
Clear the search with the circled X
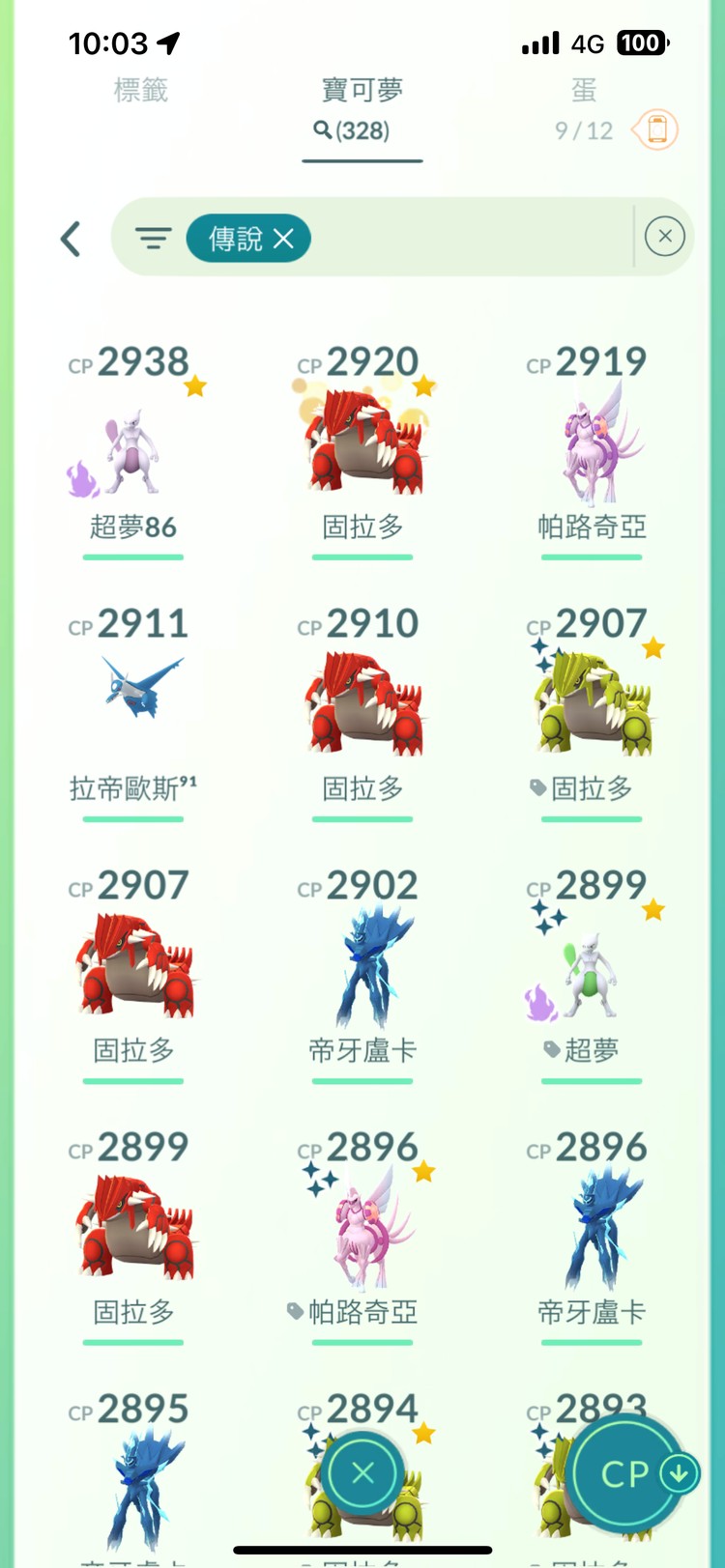[x=664, y=237]
